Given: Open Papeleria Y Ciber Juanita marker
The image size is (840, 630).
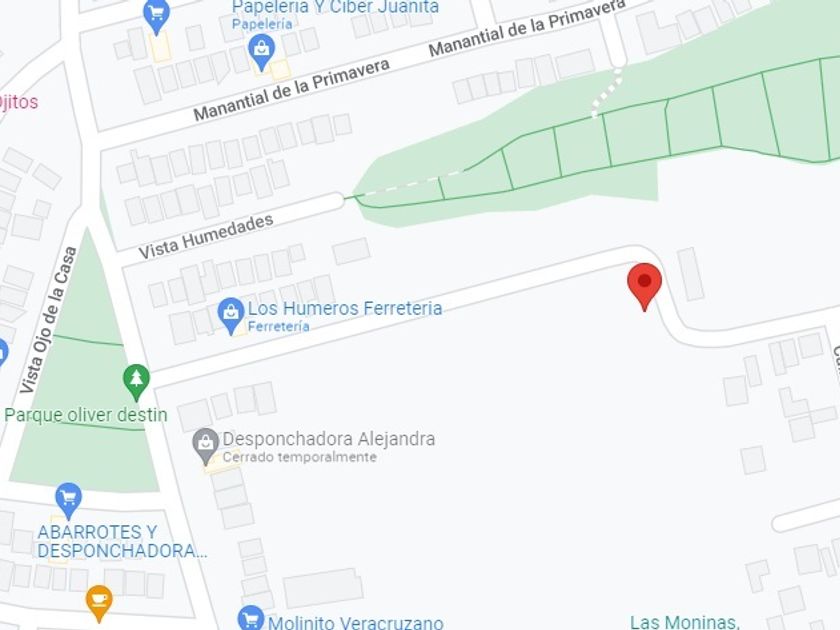Looking at the screenshot, I should coord(261,52).
